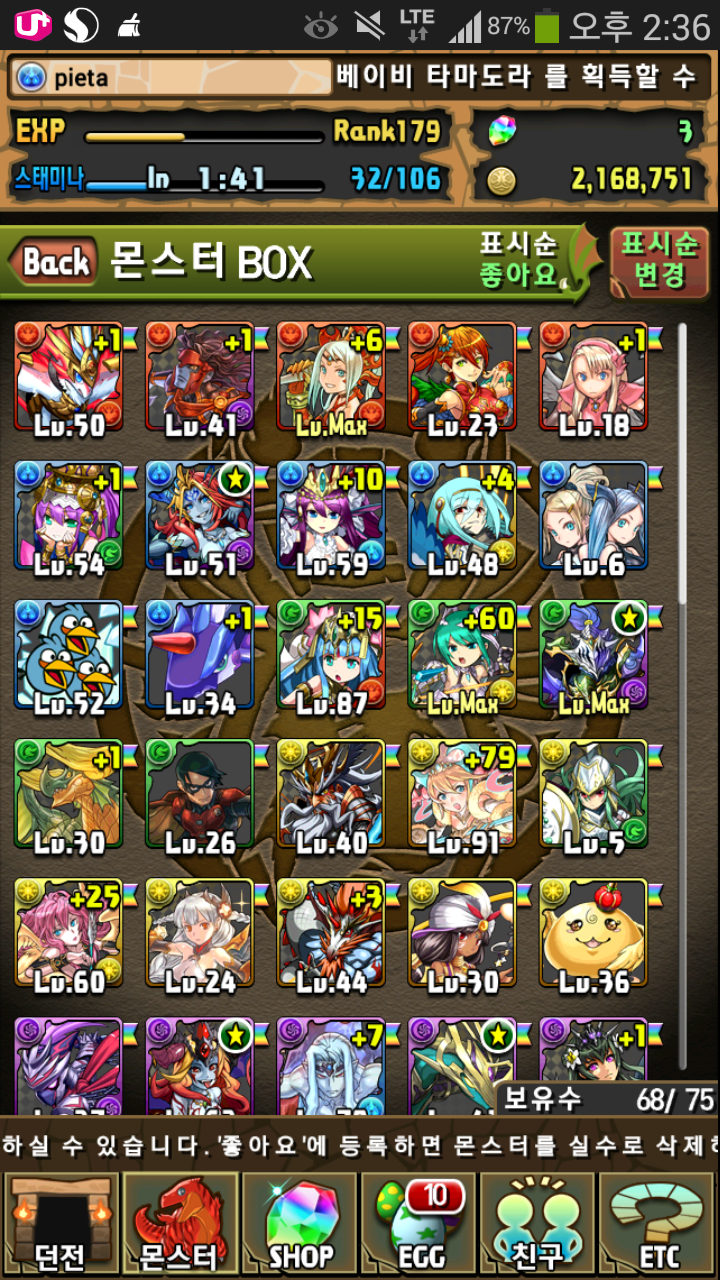Tap the Lv.23 red-haired monster
The height and width of the screenshot is (1280, 720).
[462, 376]
